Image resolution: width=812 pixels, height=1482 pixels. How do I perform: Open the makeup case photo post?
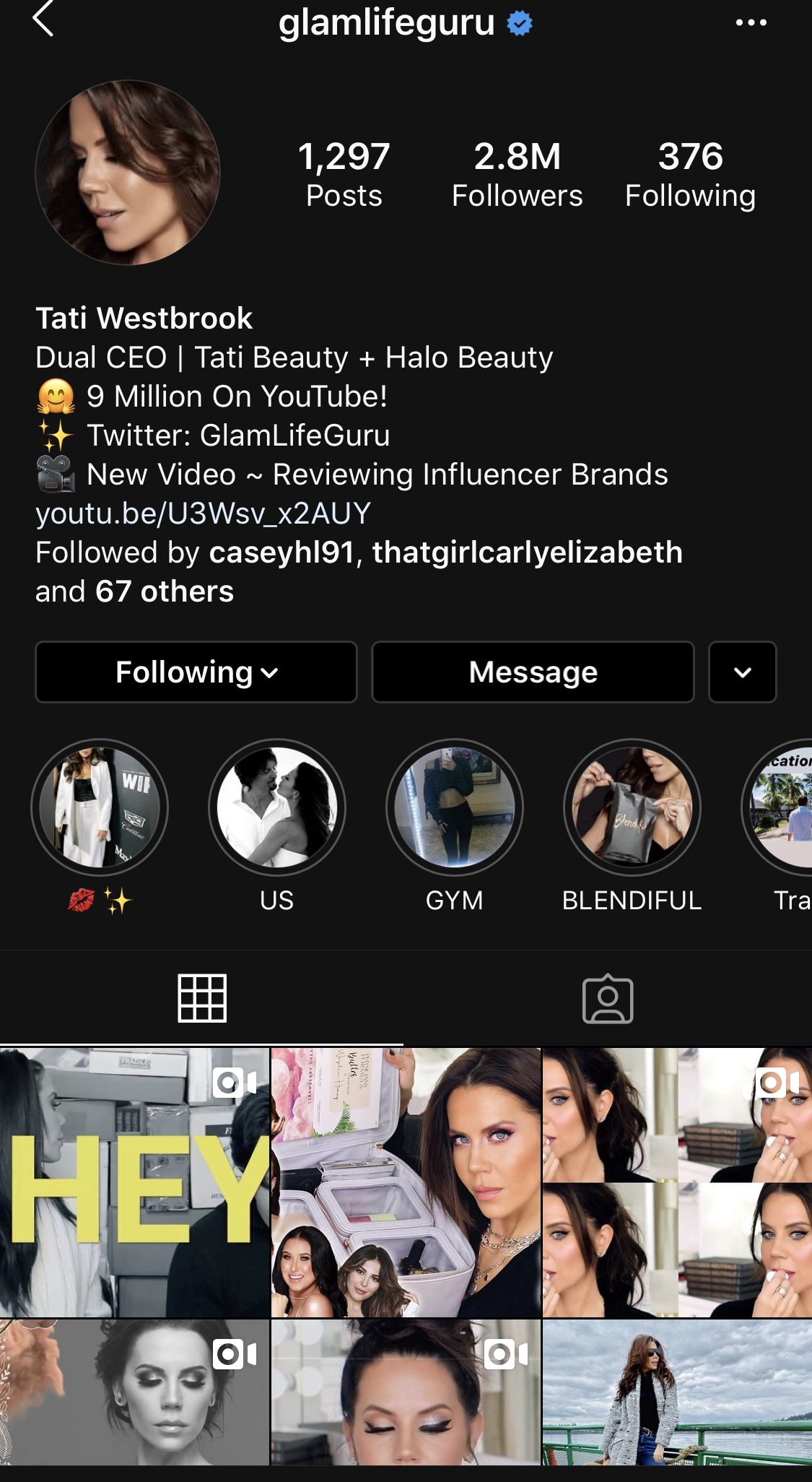pyautogui.click(x=406, y=1182)
